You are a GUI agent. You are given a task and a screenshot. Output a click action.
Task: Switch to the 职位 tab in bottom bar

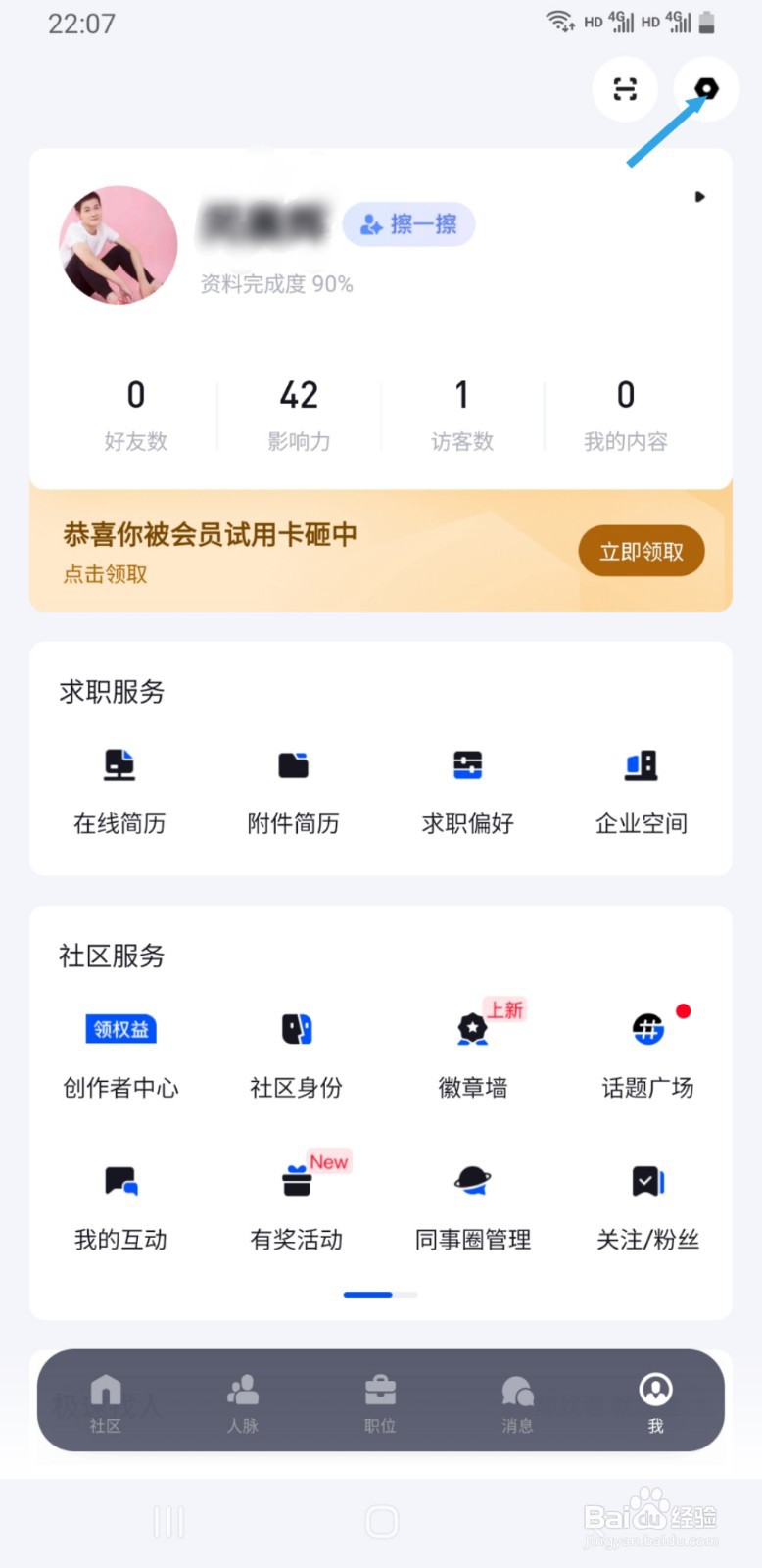pos(380,1401)
